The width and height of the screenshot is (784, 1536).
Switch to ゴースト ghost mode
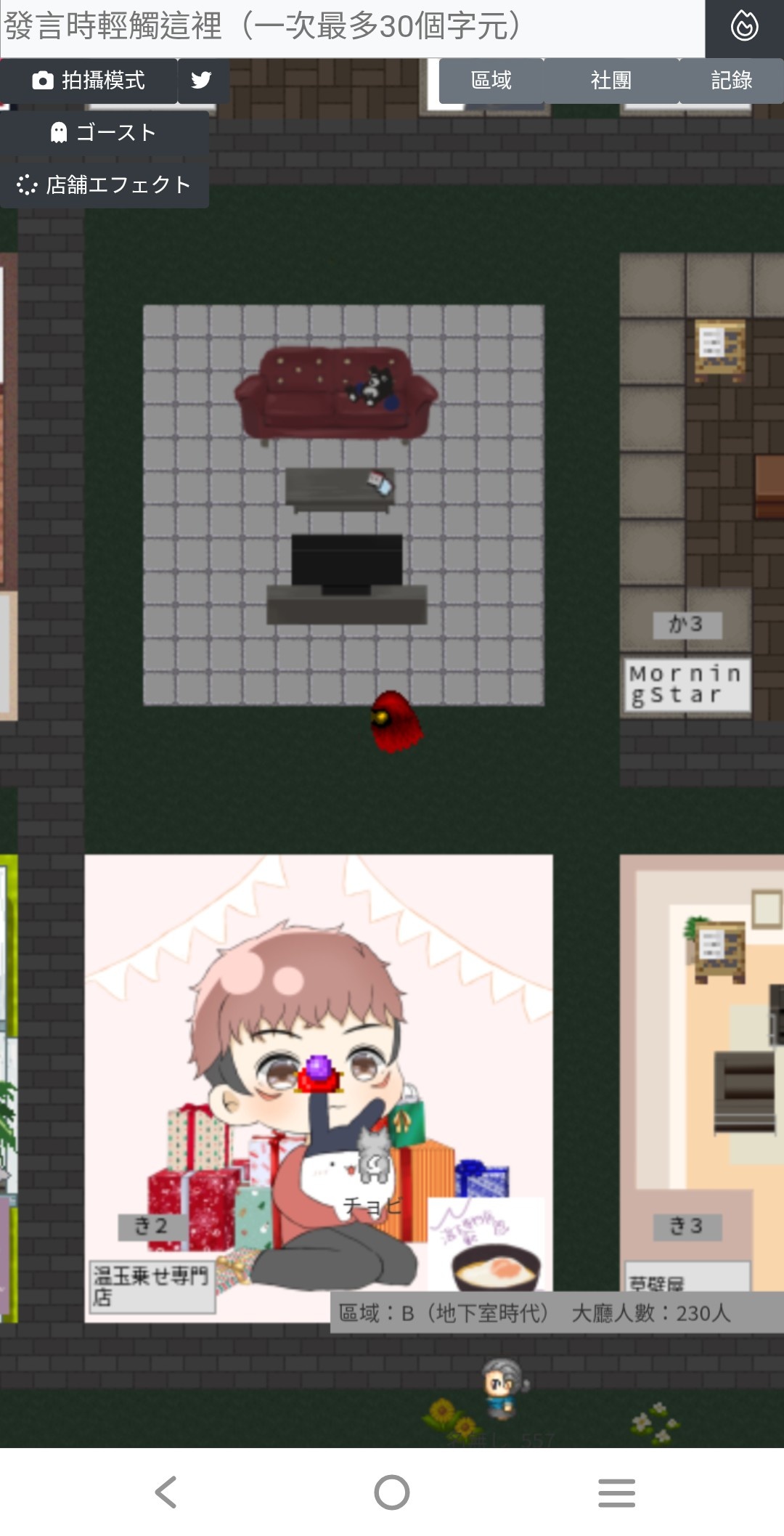click(x=104, y=133)
